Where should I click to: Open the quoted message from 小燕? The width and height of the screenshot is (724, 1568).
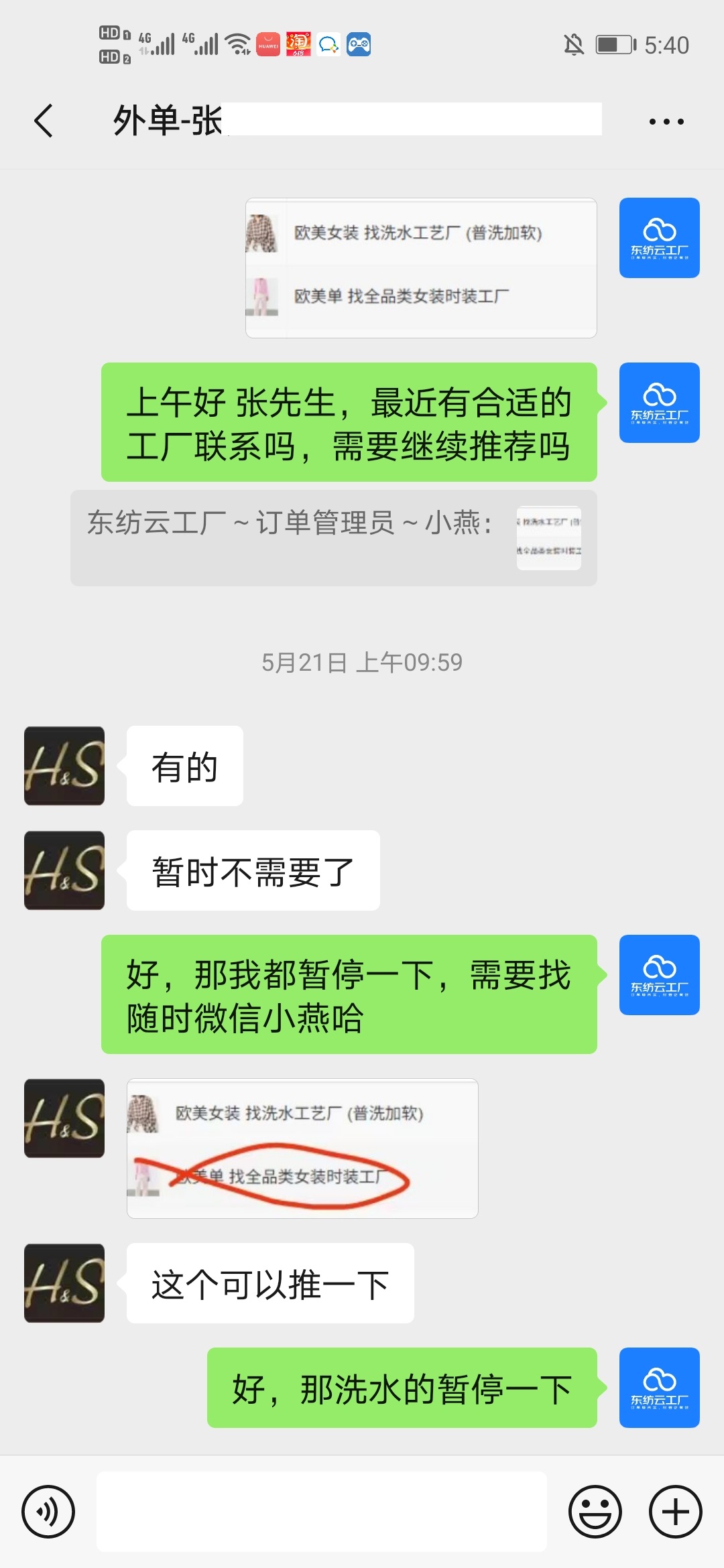[333, 538]
